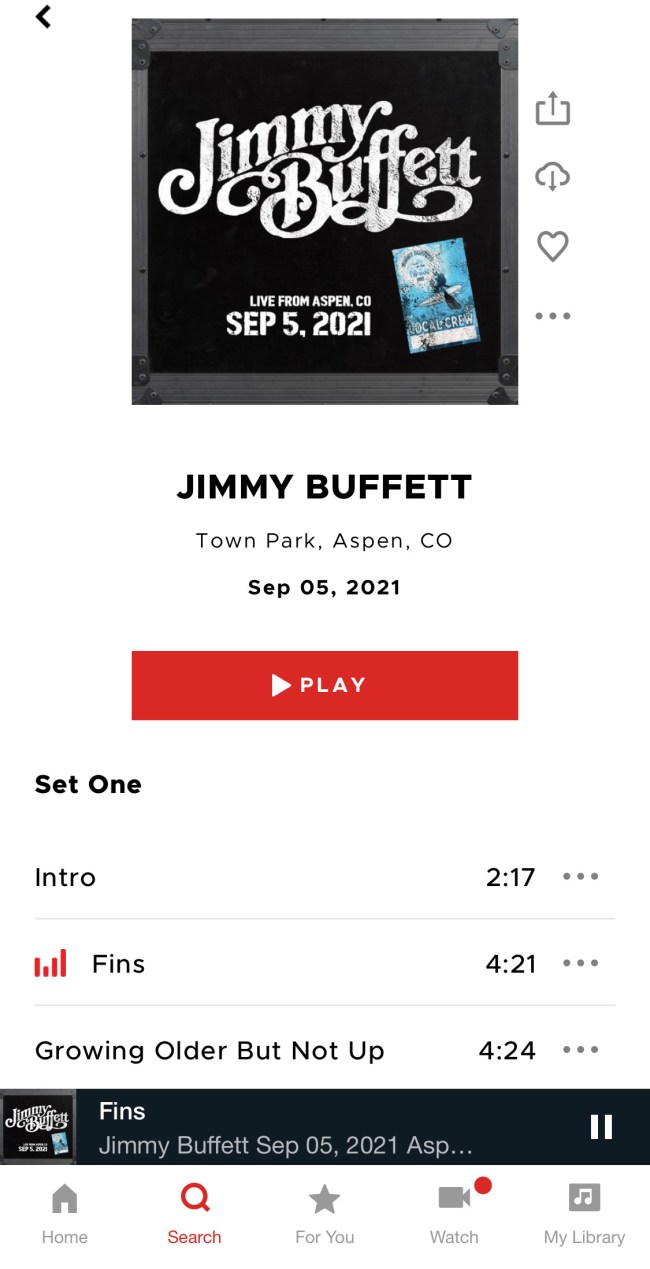
Task: Start playback with the red PLAY button
Action: coord(324,685)
